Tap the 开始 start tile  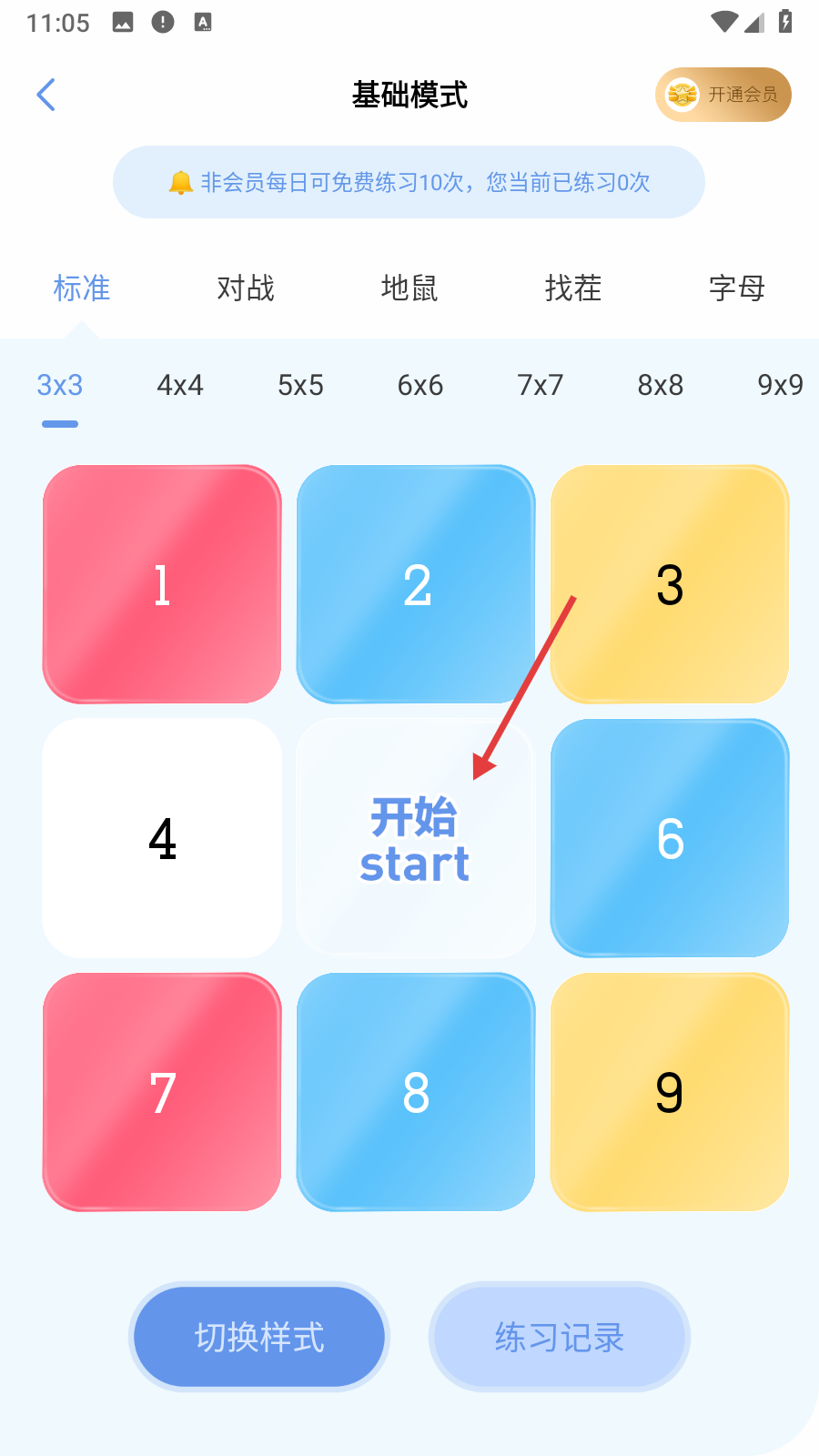point(416,838)
